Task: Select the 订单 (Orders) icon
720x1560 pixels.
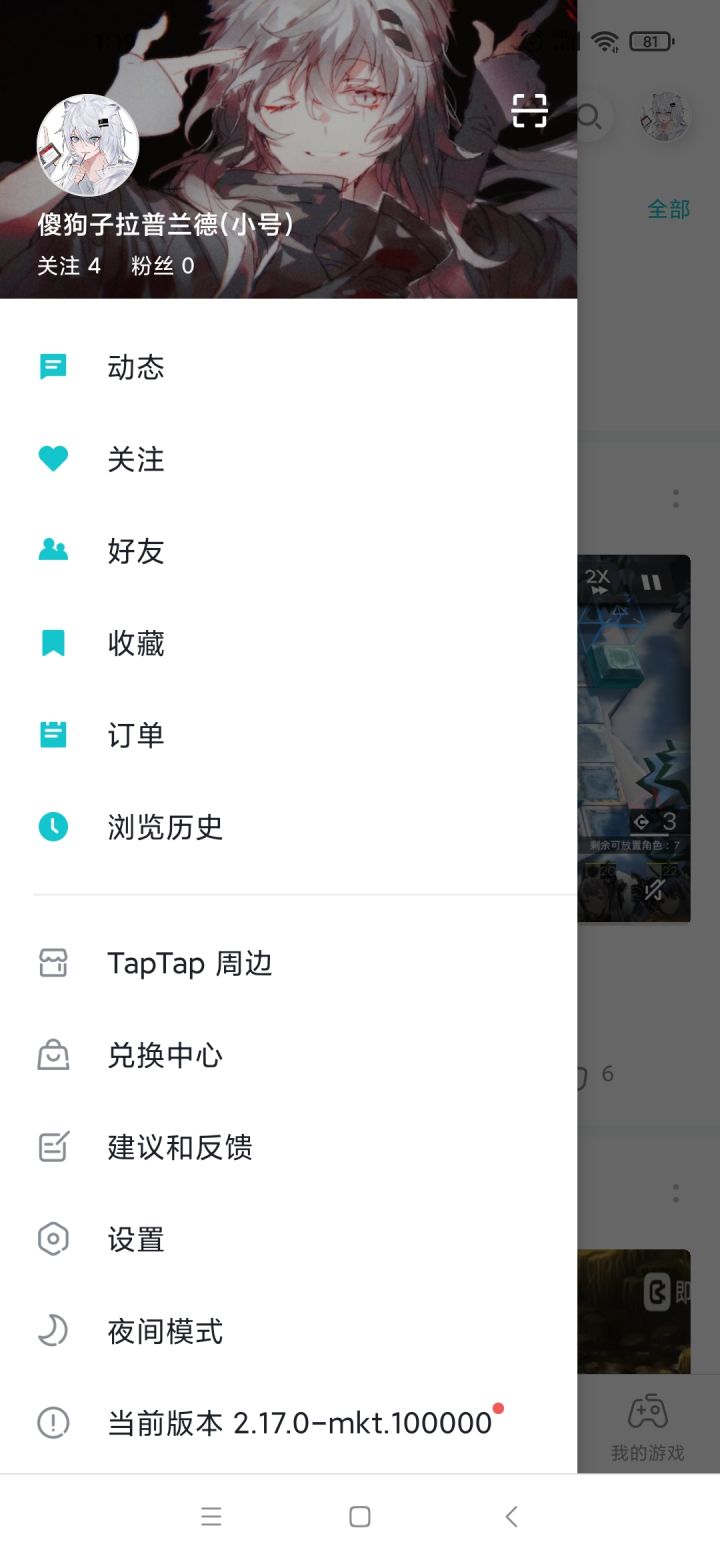Action: (51, 735)
